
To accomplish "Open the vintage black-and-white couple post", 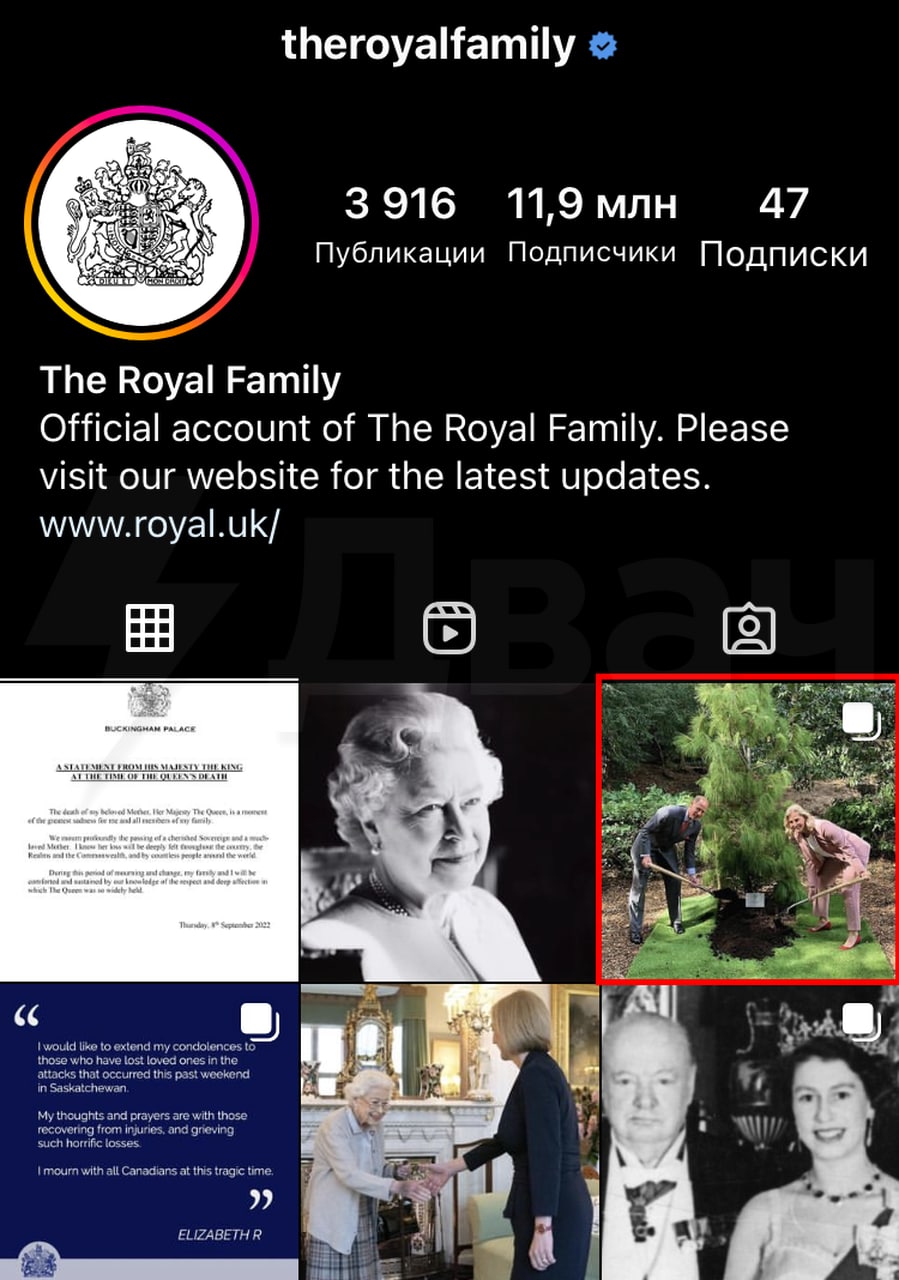I will point(749,1130).
